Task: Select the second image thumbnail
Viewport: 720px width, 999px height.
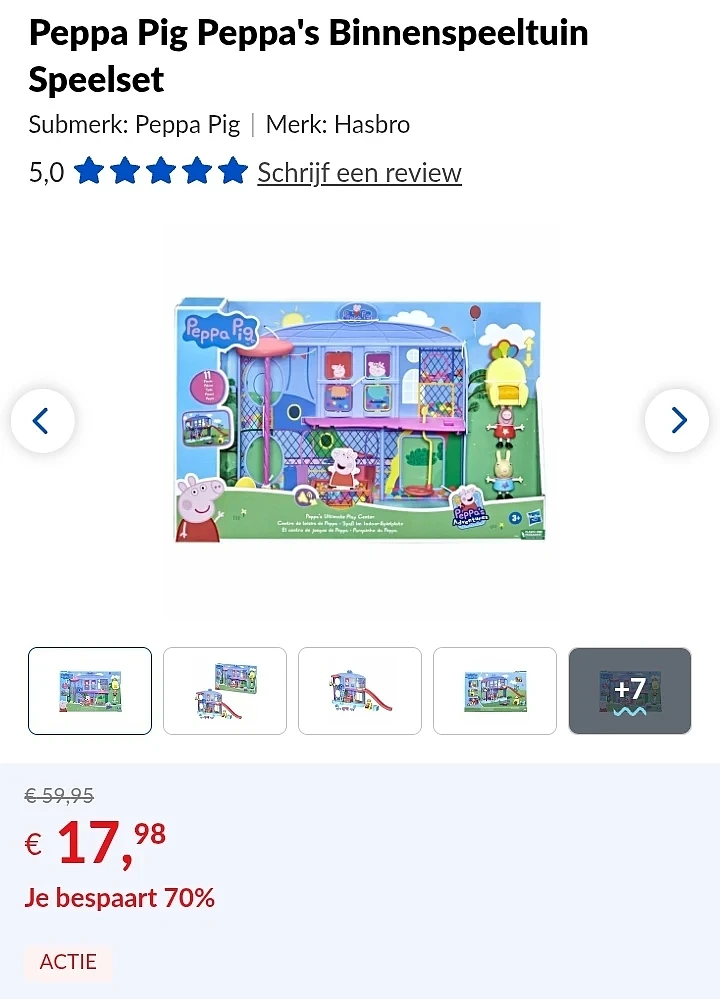Action: [x=225, y=691]
